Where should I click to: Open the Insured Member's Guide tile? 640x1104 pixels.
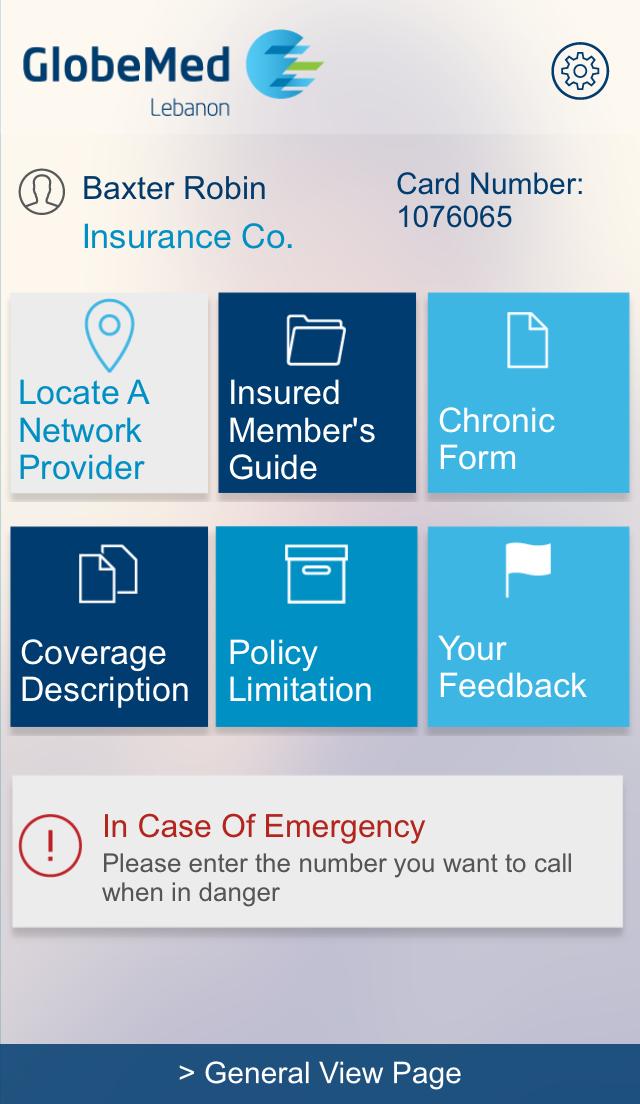point(317,393)
